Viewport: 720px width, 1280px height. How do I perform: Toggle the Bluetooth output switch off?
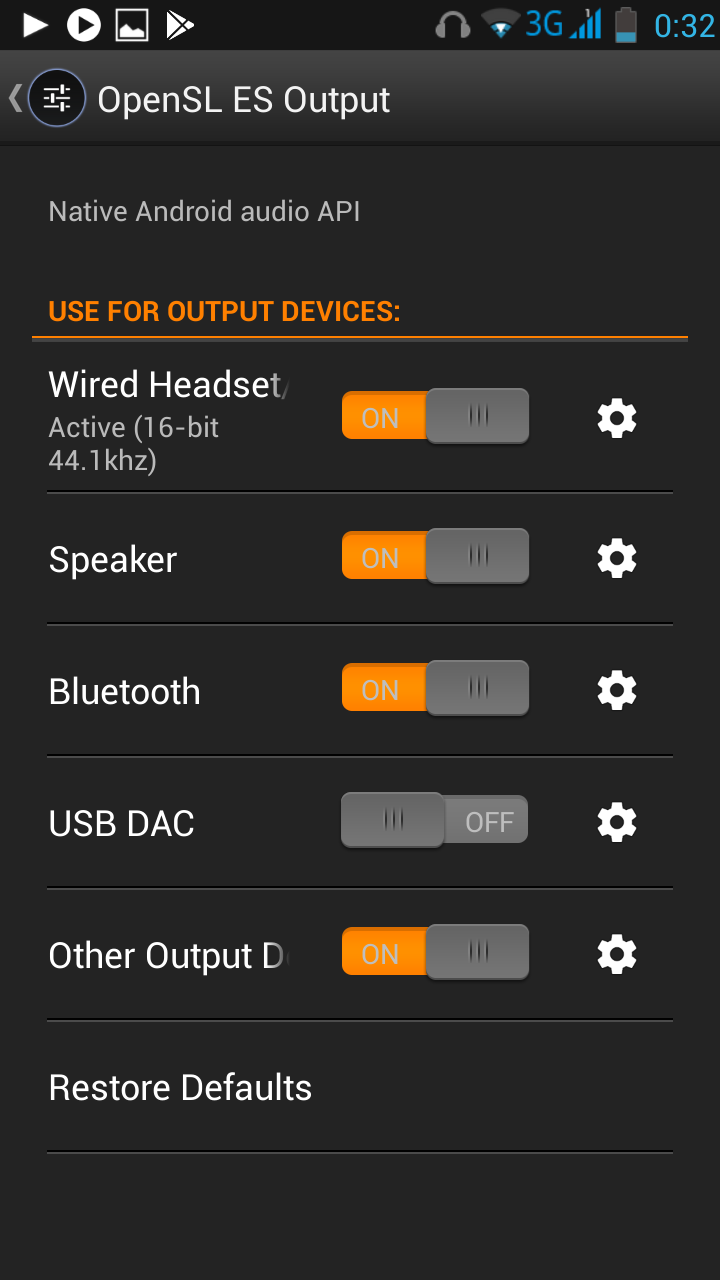pyautogui.click(x=435, y=688)
